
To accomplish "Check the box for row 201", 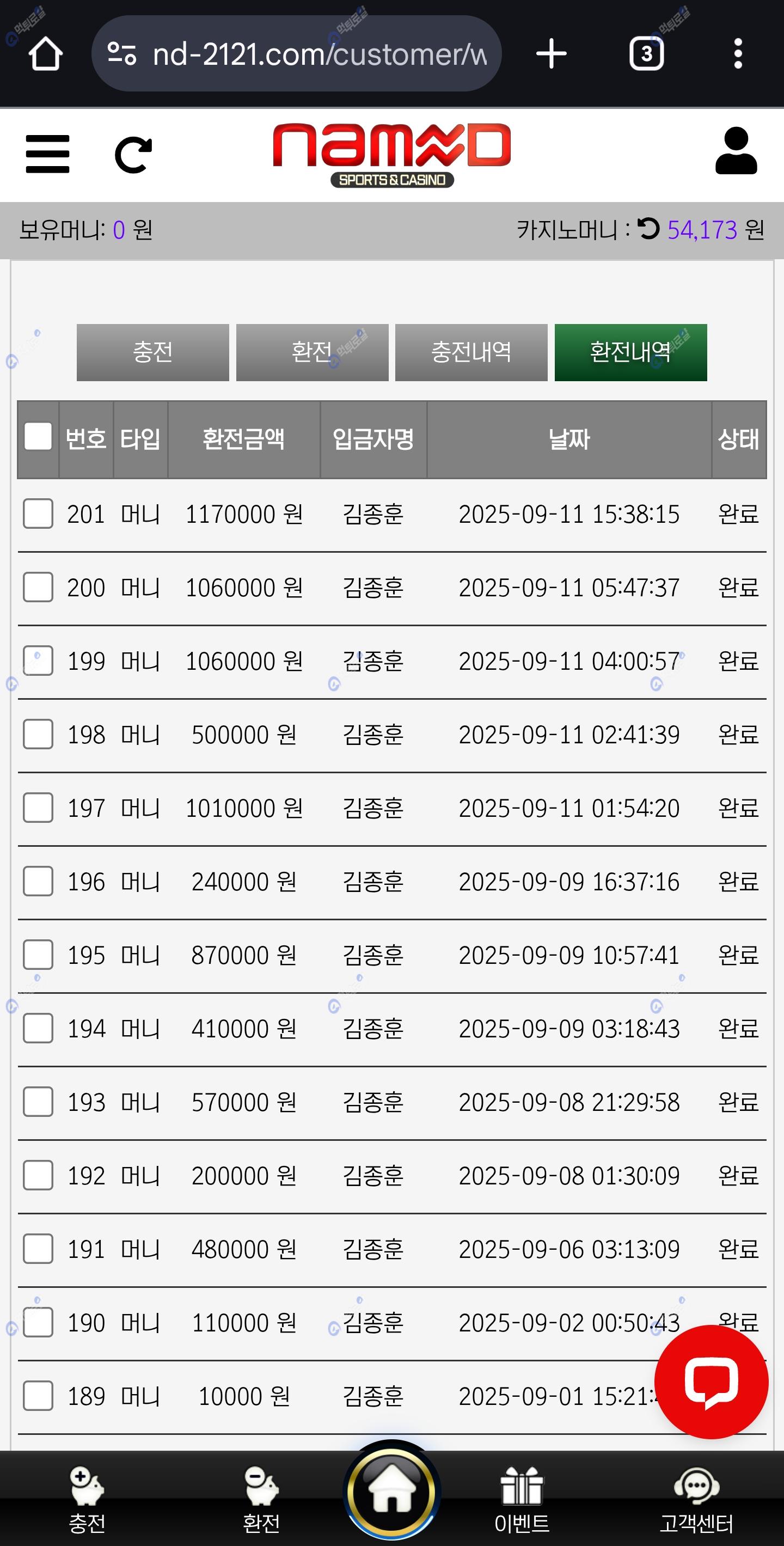I will (38, 514).
